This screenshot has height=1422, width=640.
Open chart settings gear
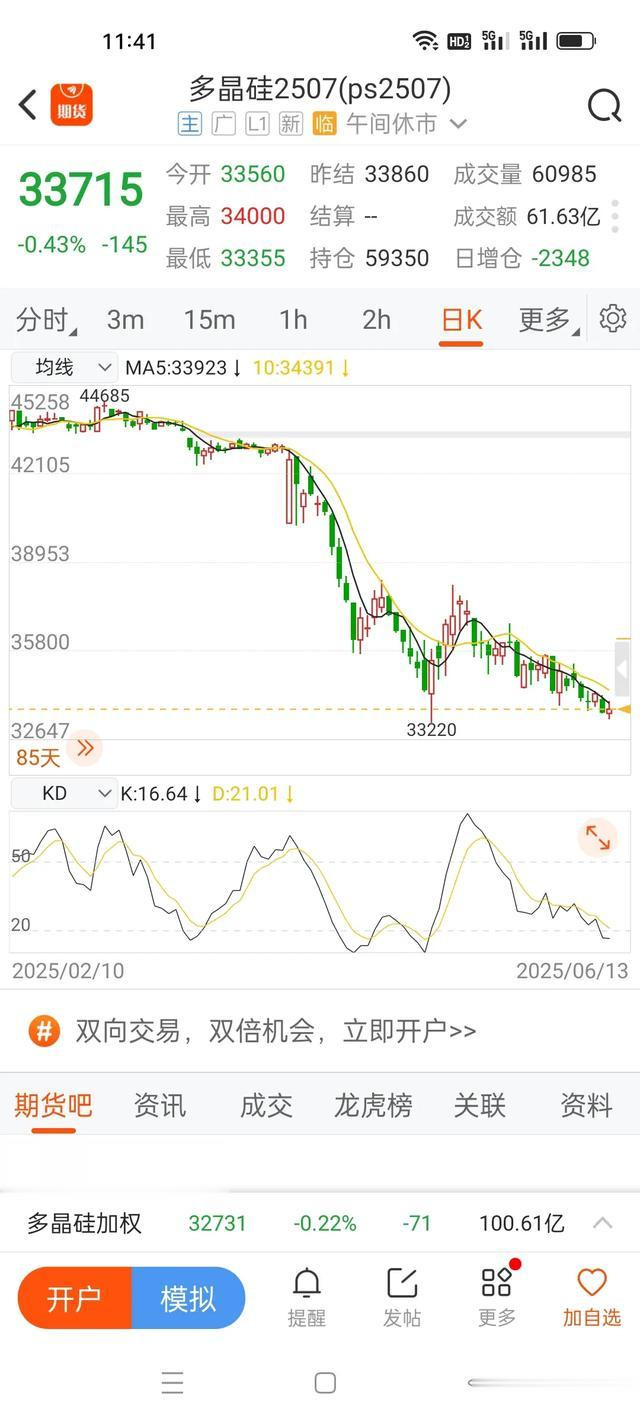[612, 319]
